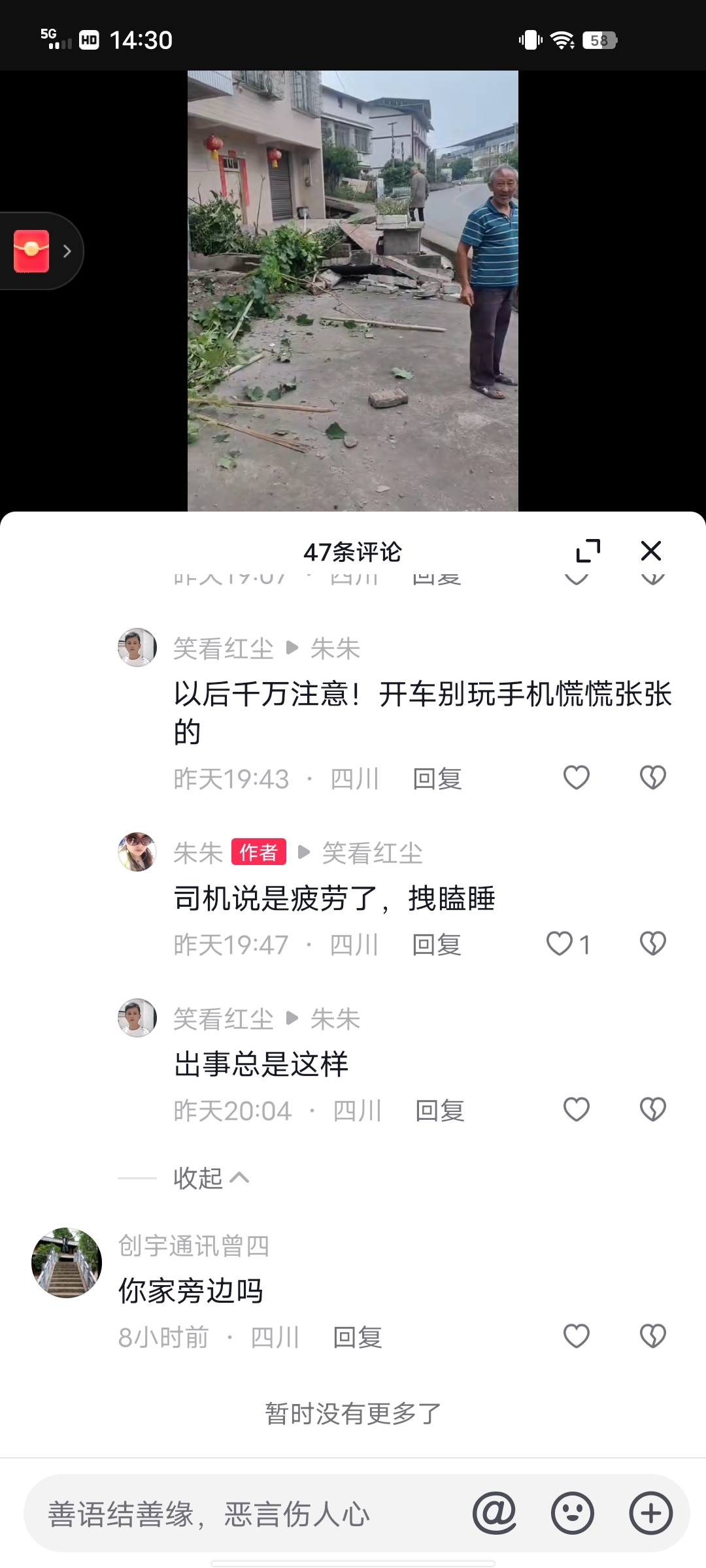Reply to the comment 出事总是这样
Image resolution: width=706 pixels, height=1568 pixels.
(440, 1111)
